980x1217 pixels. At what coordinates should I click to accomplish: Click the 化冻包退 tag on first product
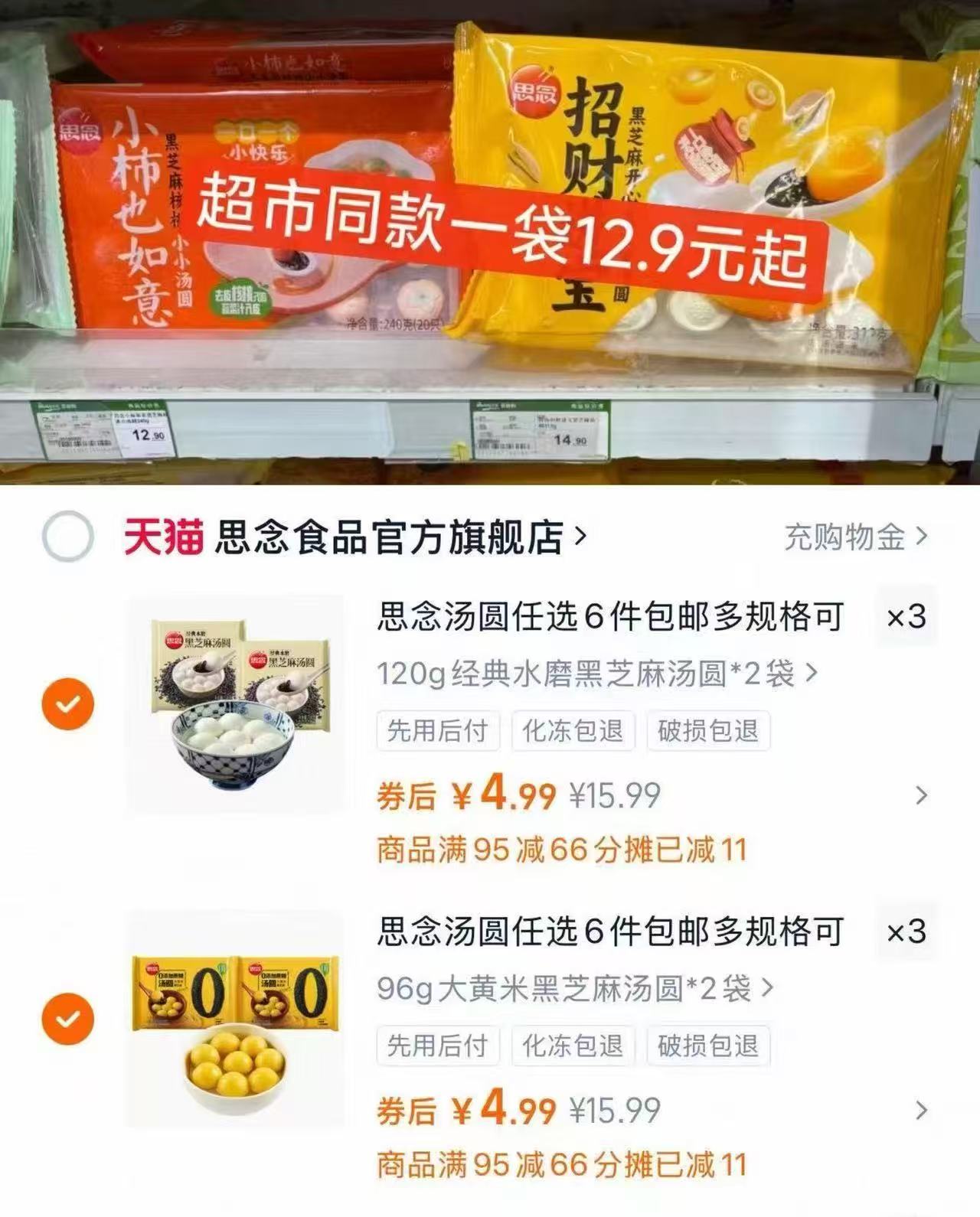click(x=574, y=732)
